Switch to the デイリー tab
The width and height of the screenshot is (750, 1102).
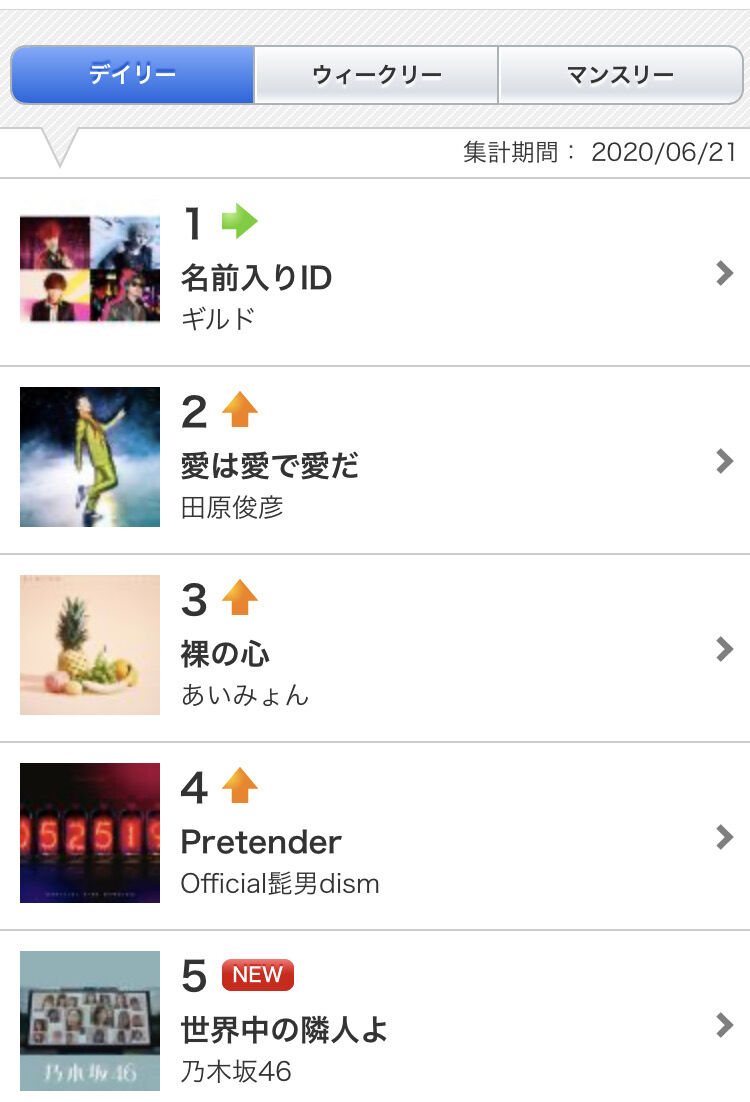pyautogui.click(x=133, y=75)
